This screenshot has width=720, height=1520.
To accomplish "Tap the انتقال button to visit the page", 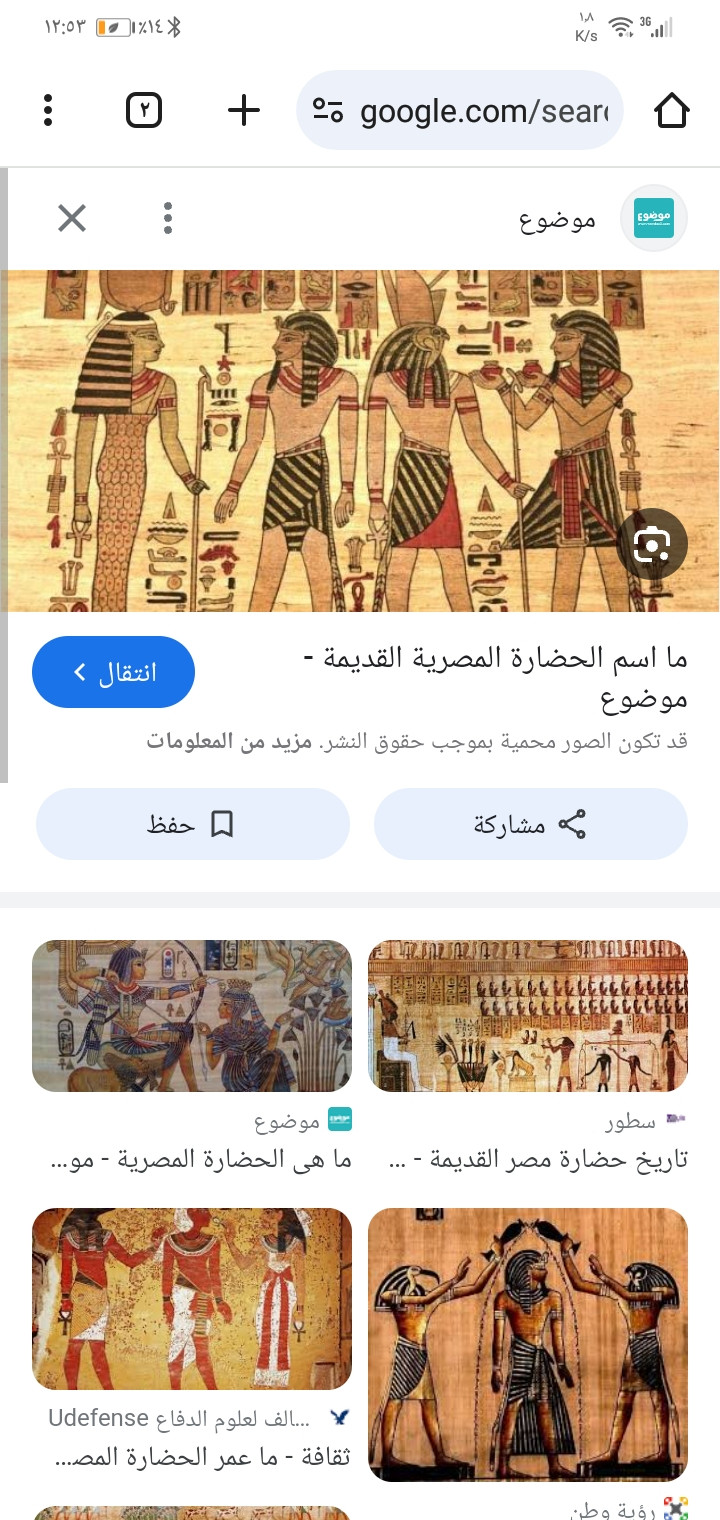I will [113, 672].
